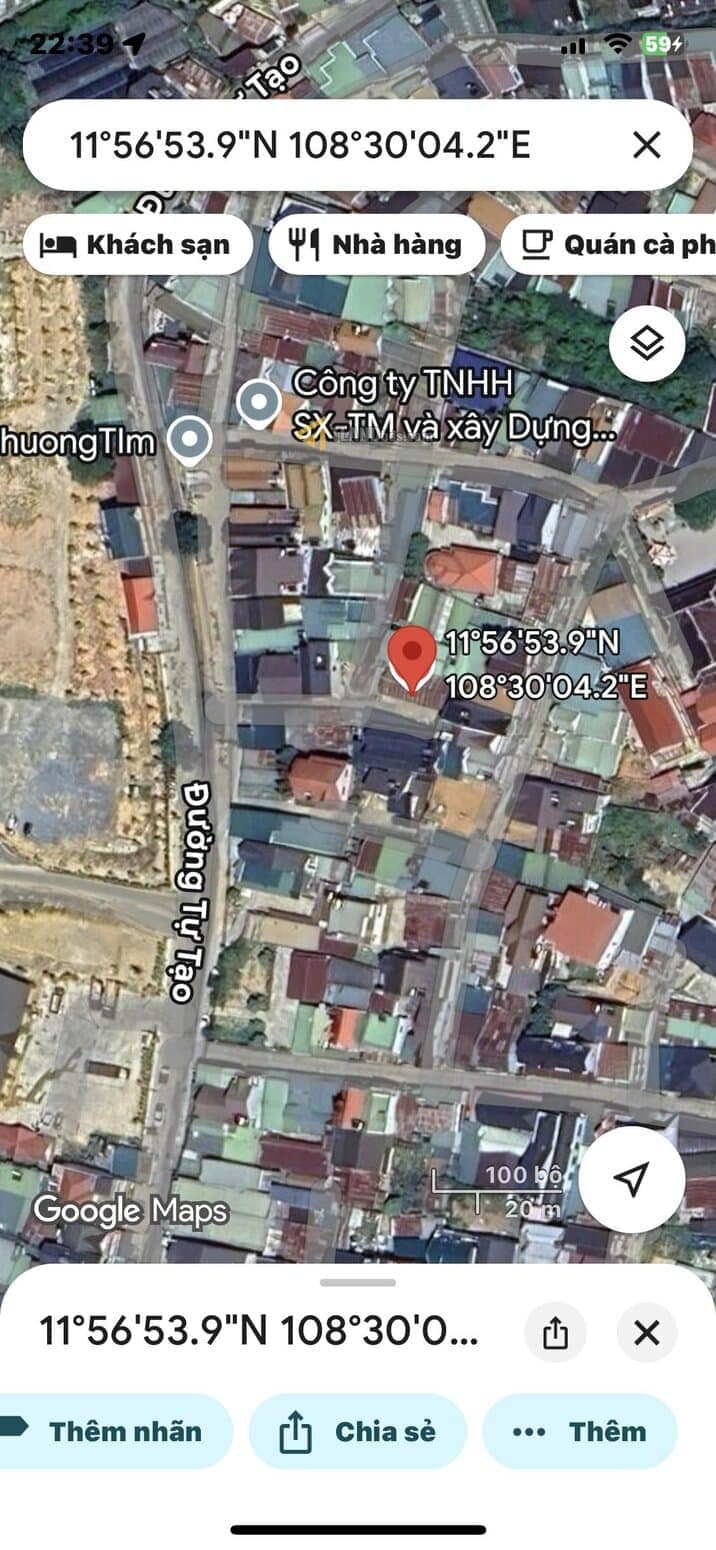The height and width of the screenshot is (1550, 716).
Task: Center map on my current location
Action: [x=631, y=1179]
